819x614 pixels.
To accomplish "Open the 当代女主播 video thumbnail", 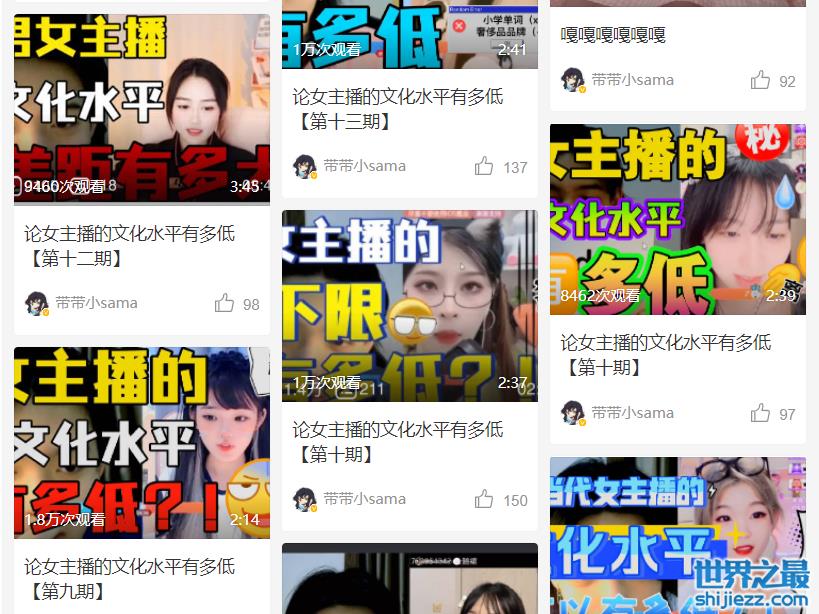I will click(677, 535).
